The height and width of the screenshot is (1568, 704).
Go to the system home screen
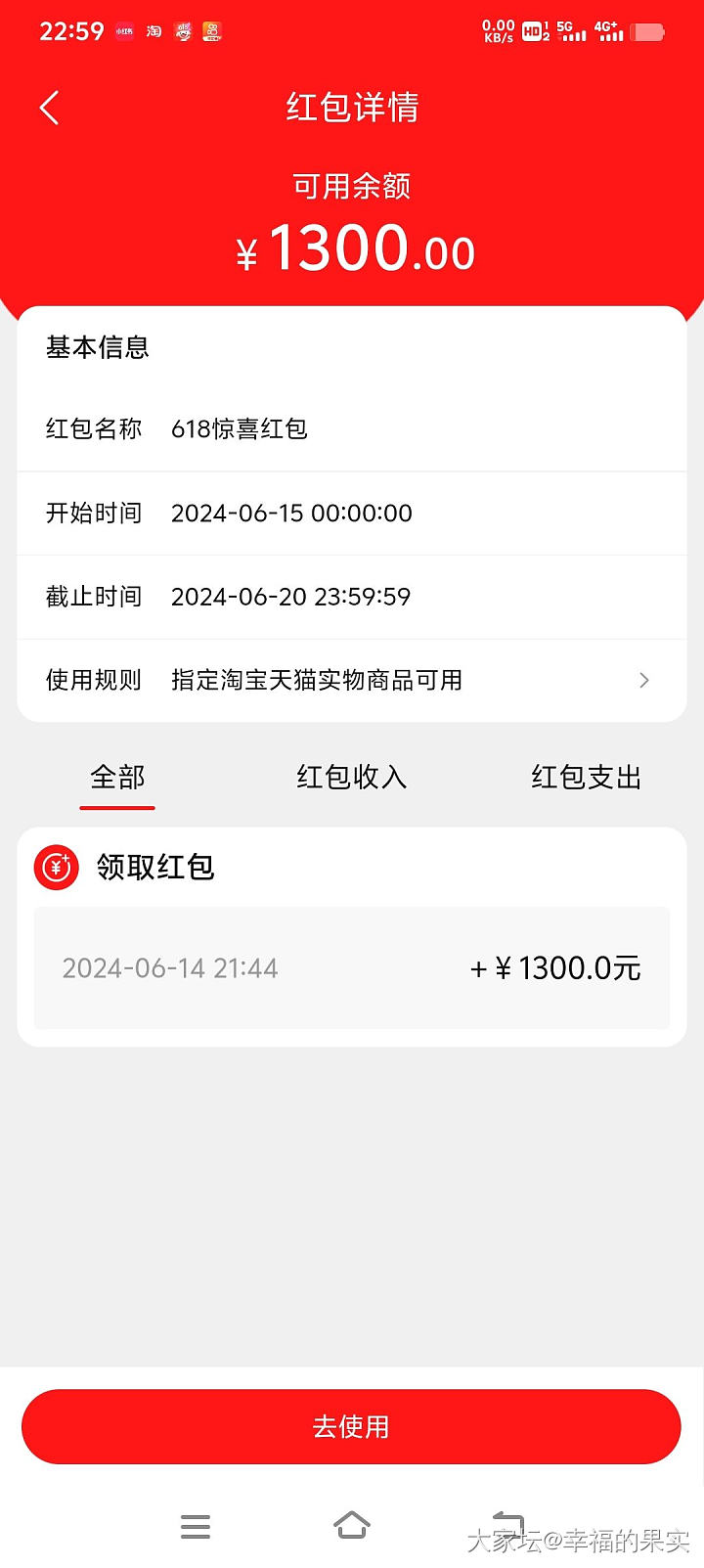click(x=352, y=1525)
